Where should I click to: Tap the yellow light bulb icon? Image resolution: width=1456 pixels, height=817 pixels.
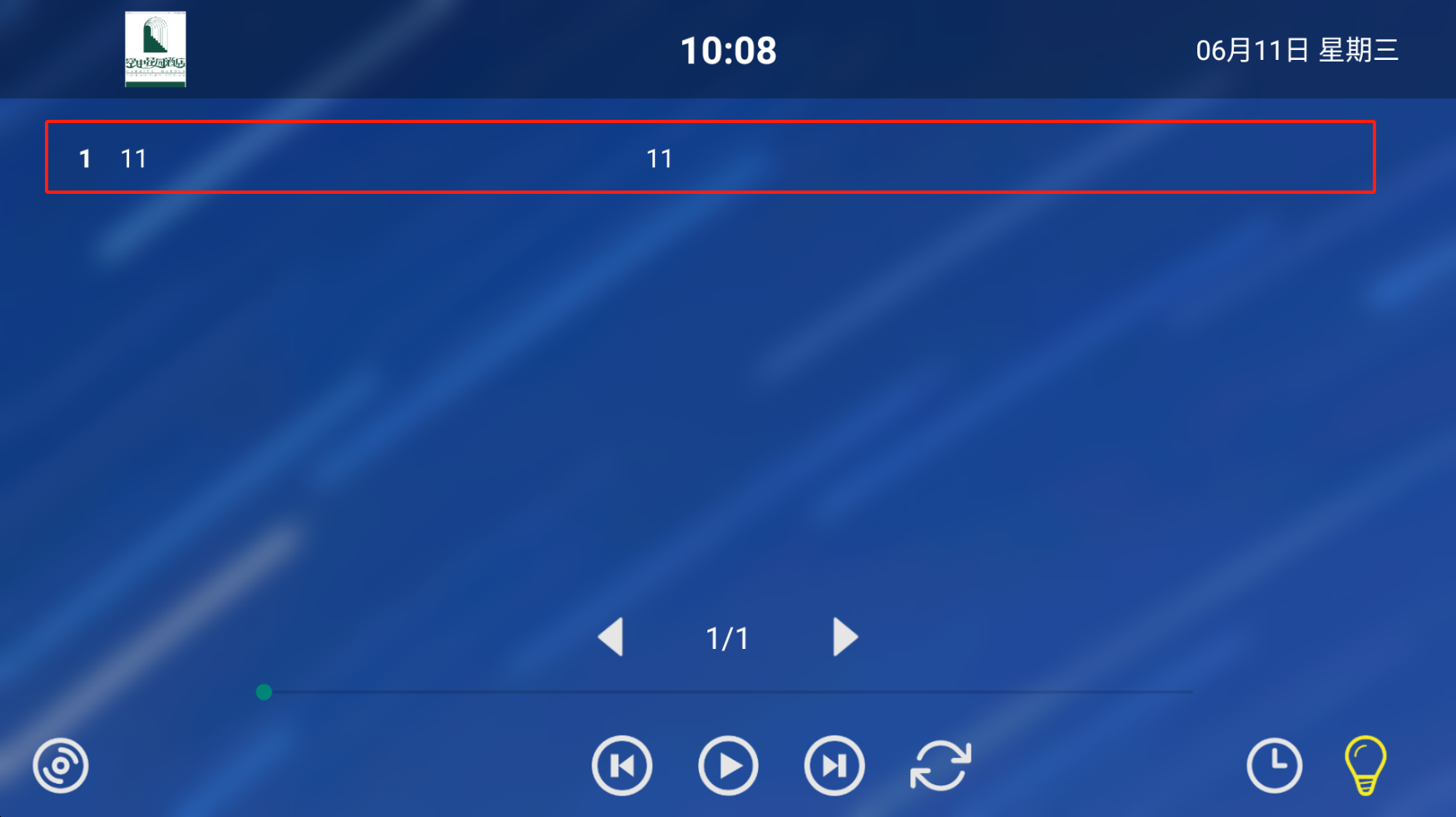click(x=1365, y=765)
